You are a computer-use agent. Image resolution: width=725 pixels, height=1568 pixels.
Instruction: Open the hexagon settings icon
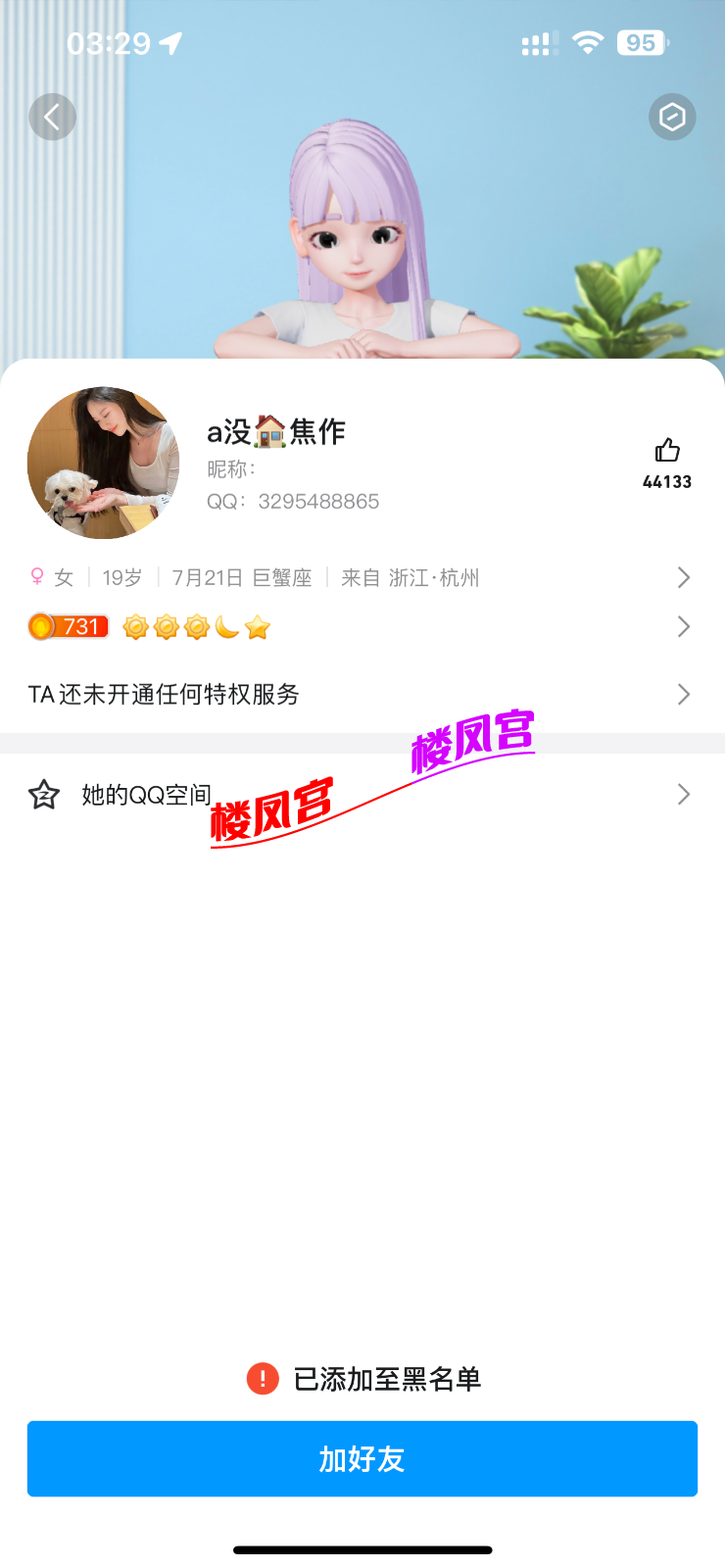(x=672, y=118)
